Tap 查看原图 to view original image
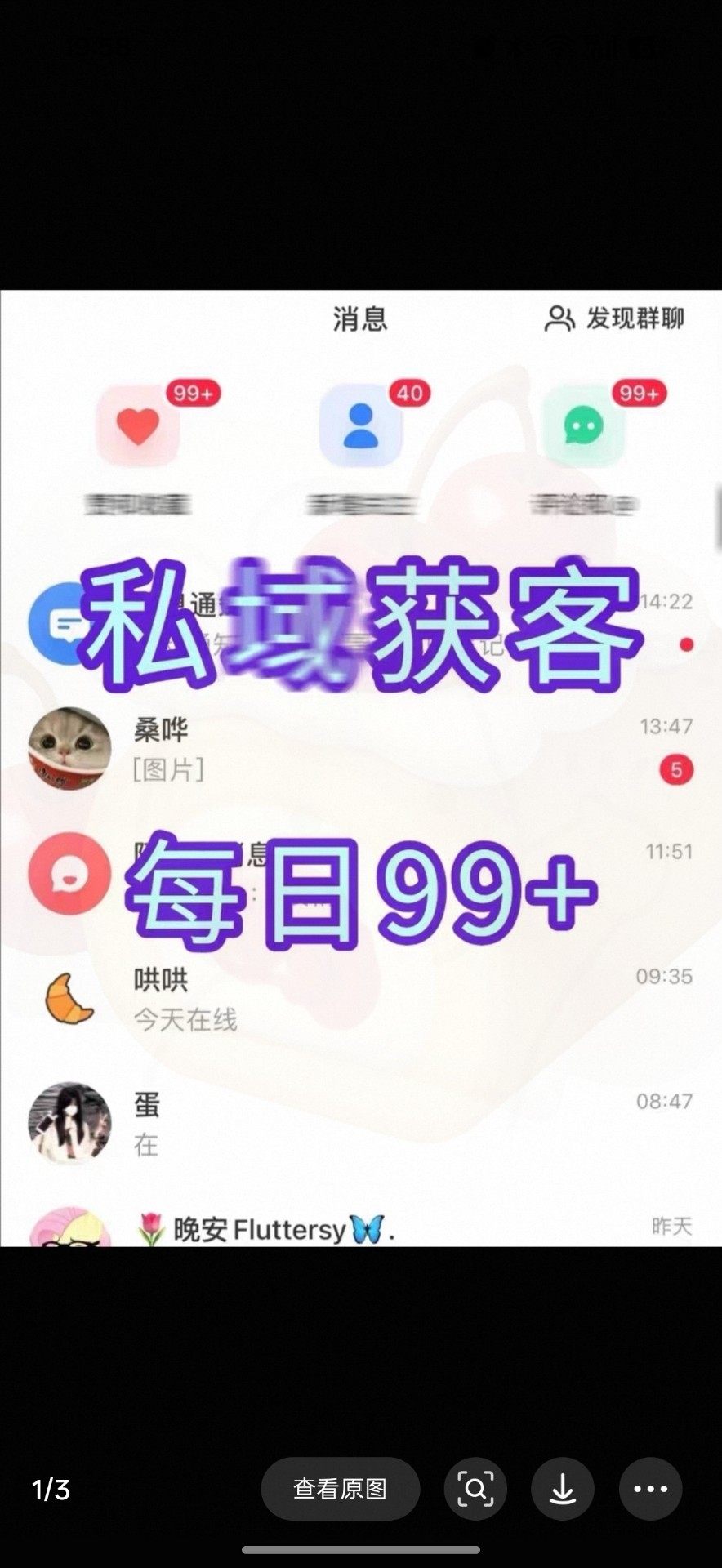The image size is (722, 1568). click(x=340, y=1489)
